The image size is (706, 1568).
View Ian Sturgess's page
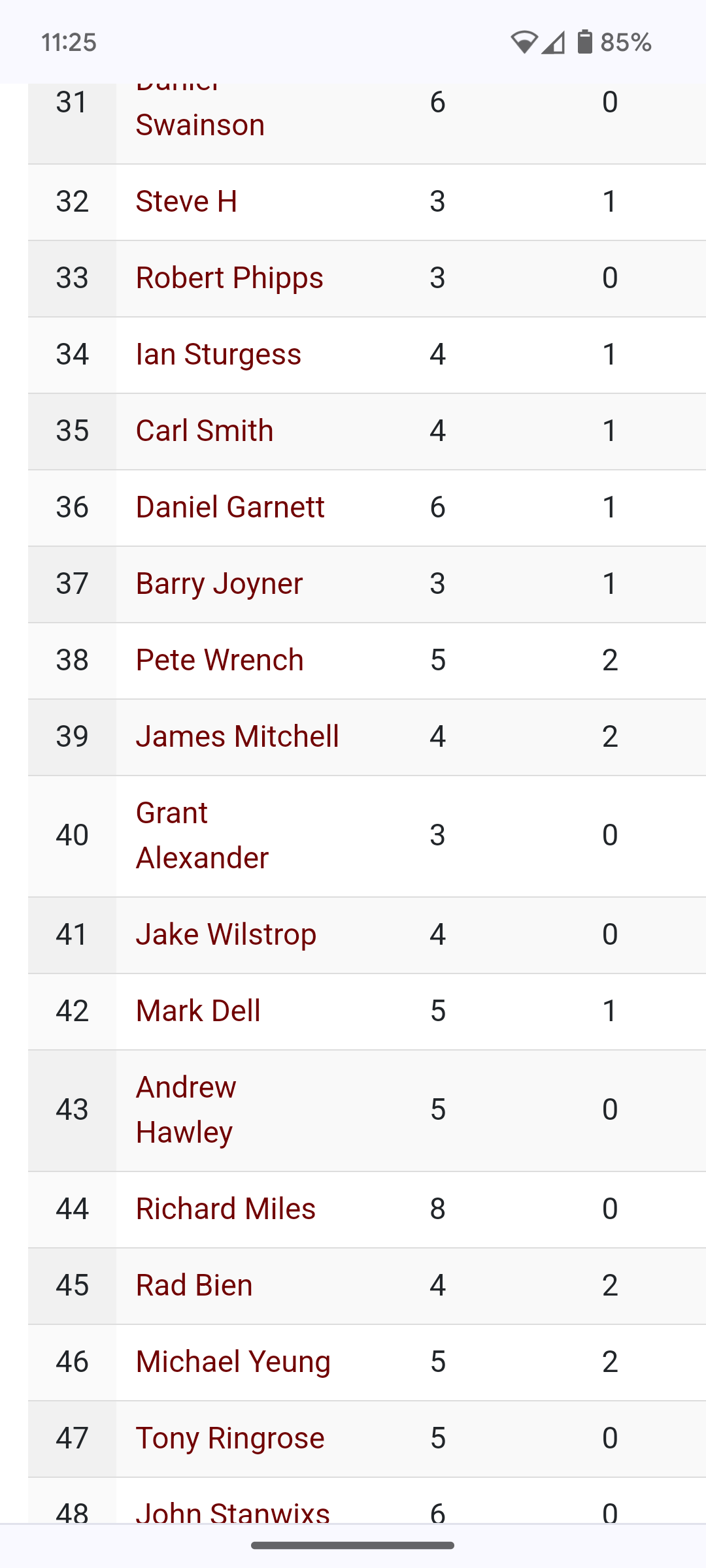[x=218, y=354]
